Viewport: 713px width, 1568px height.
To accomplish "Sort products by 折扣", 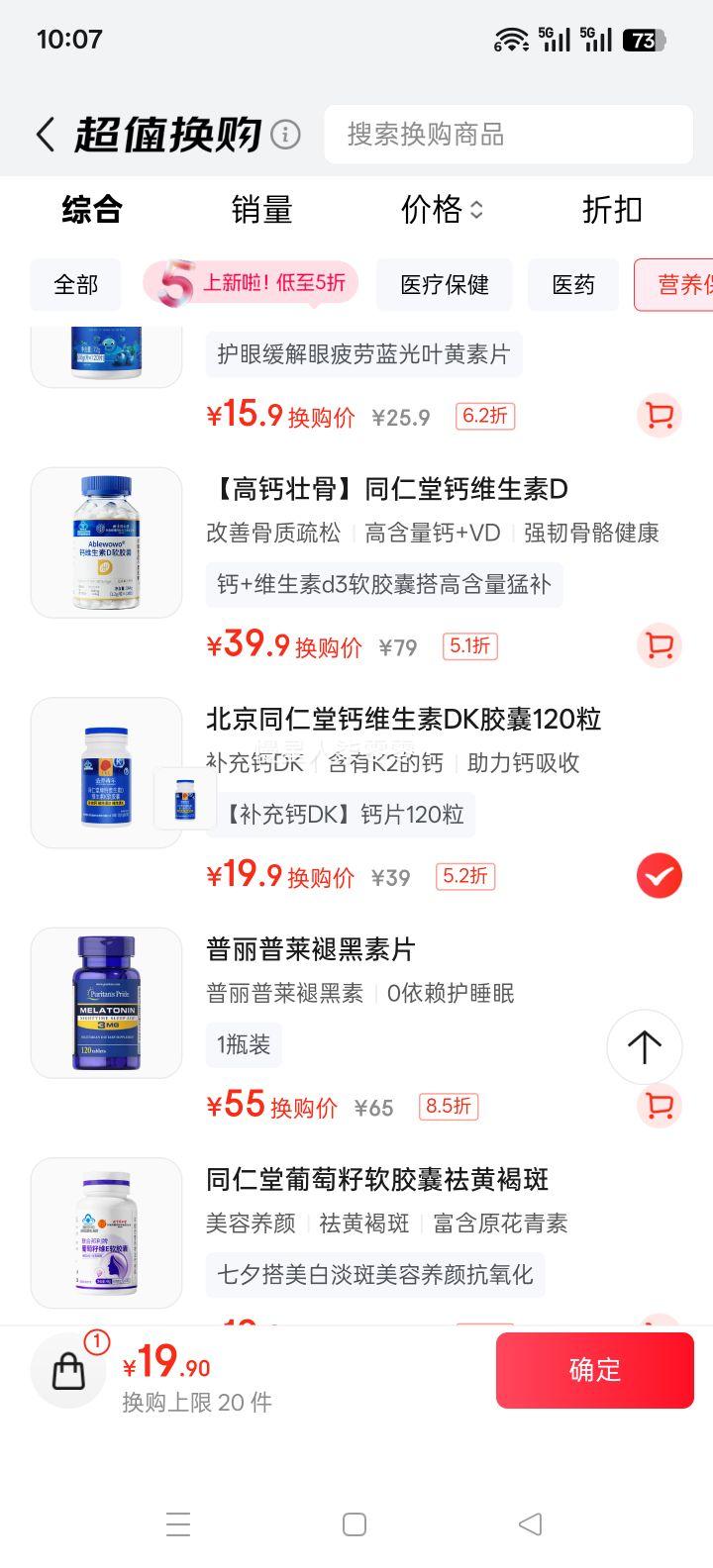I will click(x=612, y=210).
